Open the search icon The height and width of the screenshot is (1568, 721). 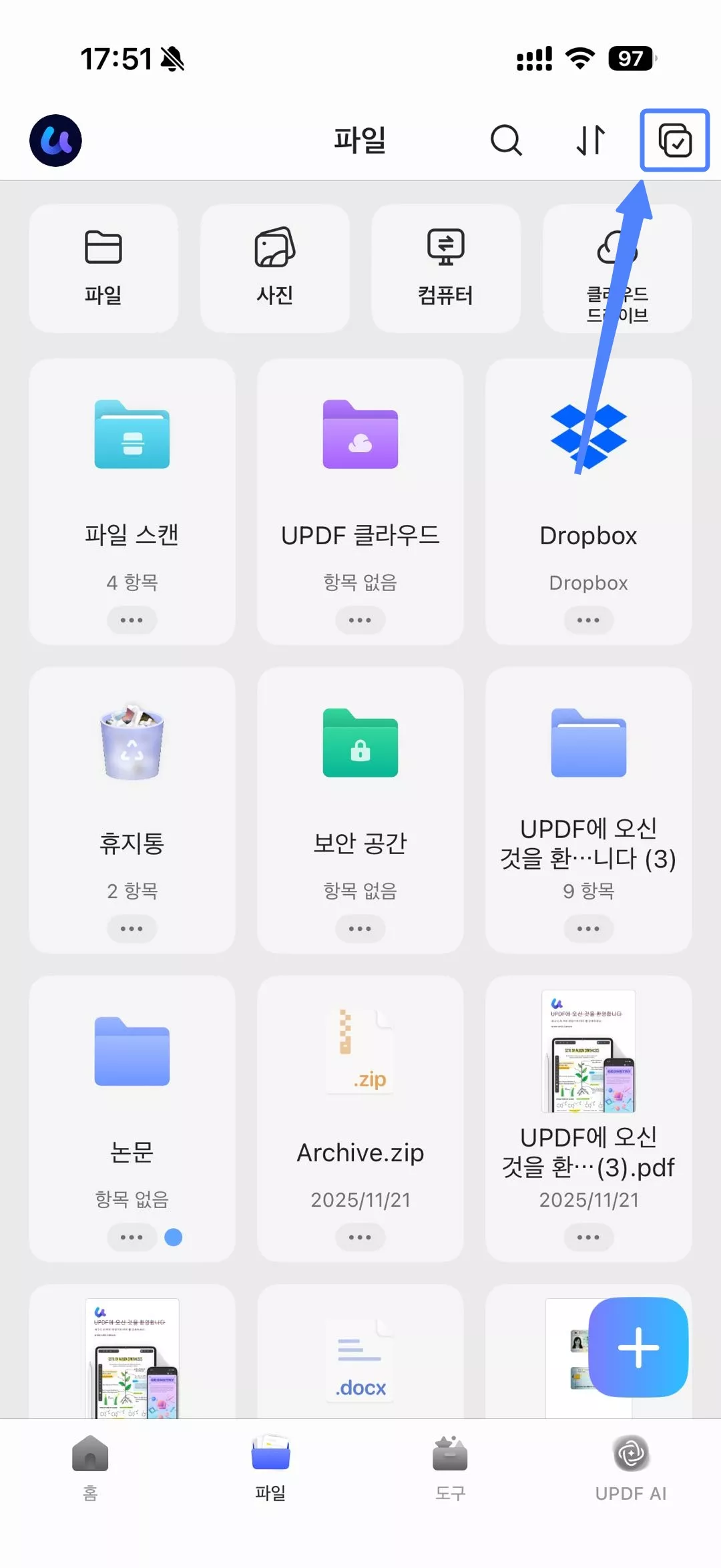click(505, 141)
